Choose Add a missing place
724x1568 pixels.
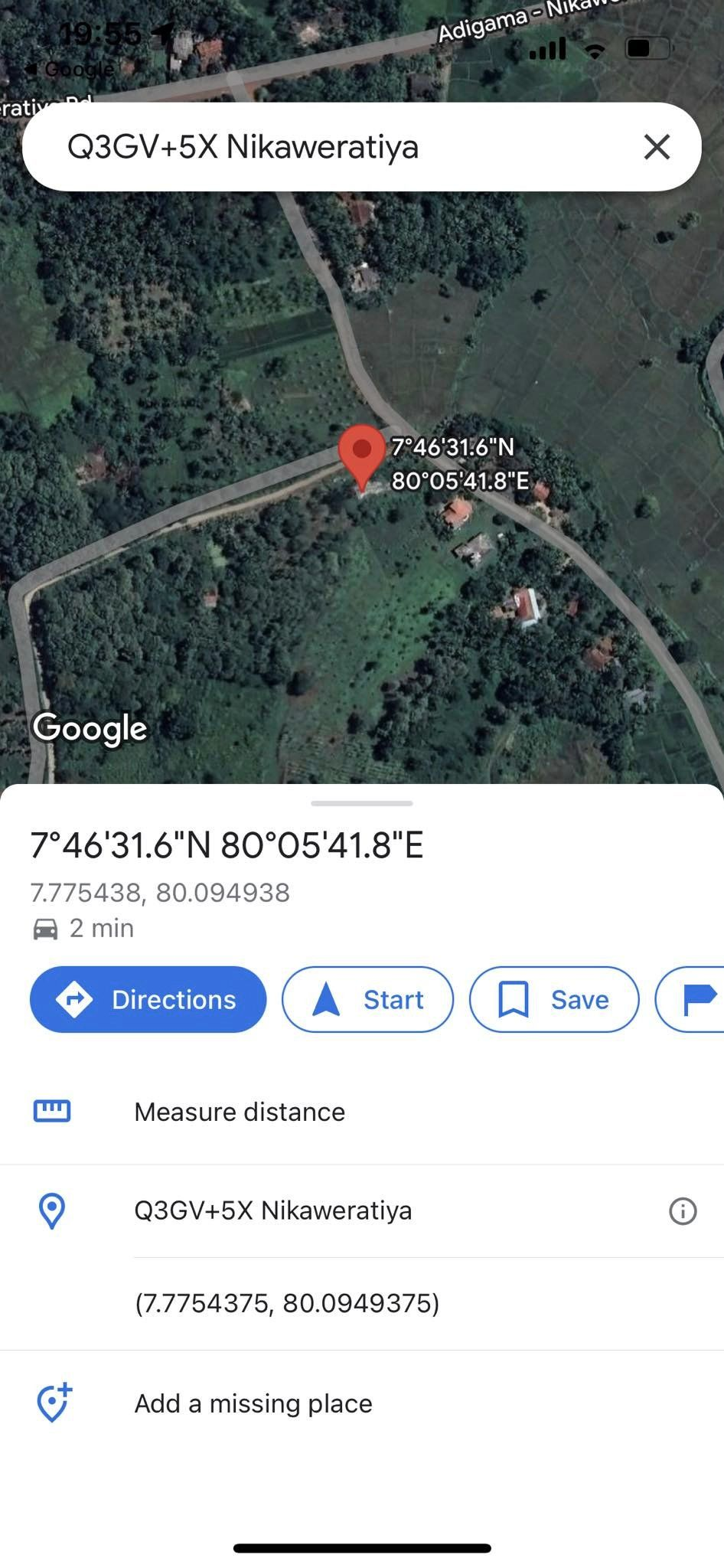click(362, 1403)
